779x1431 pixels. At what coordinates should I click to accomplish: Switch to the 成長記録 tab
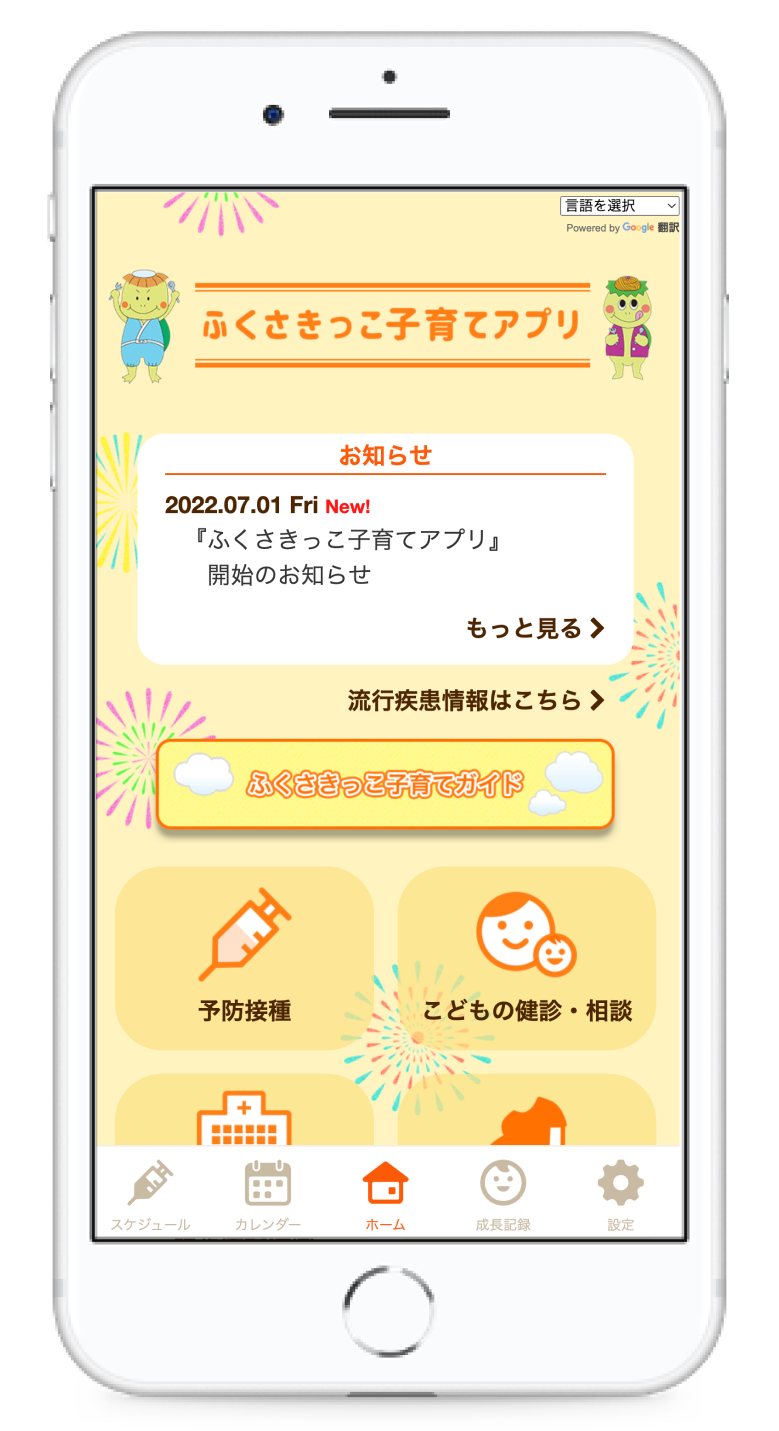pos(503,1195)
